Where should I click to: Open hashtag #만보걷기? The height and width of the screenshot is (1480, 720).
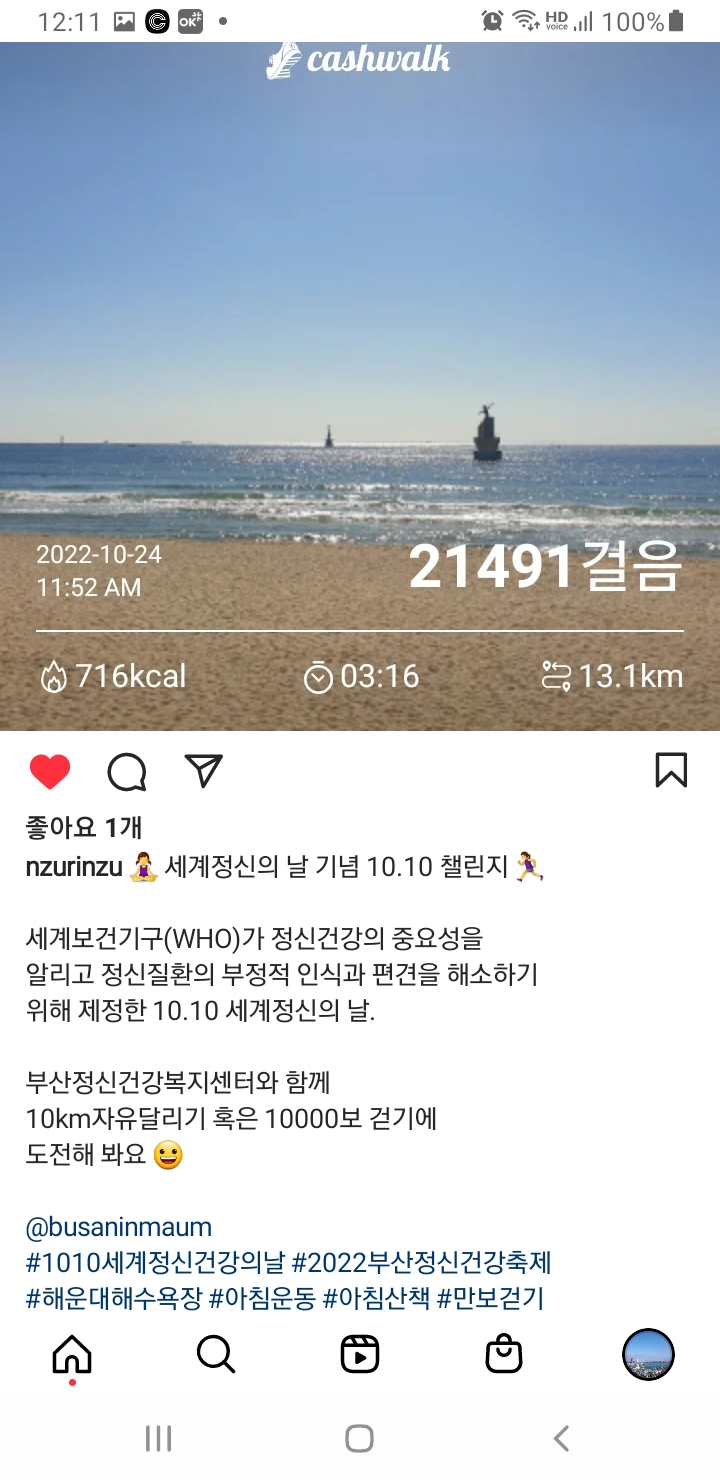click(x=490, y=1299)
